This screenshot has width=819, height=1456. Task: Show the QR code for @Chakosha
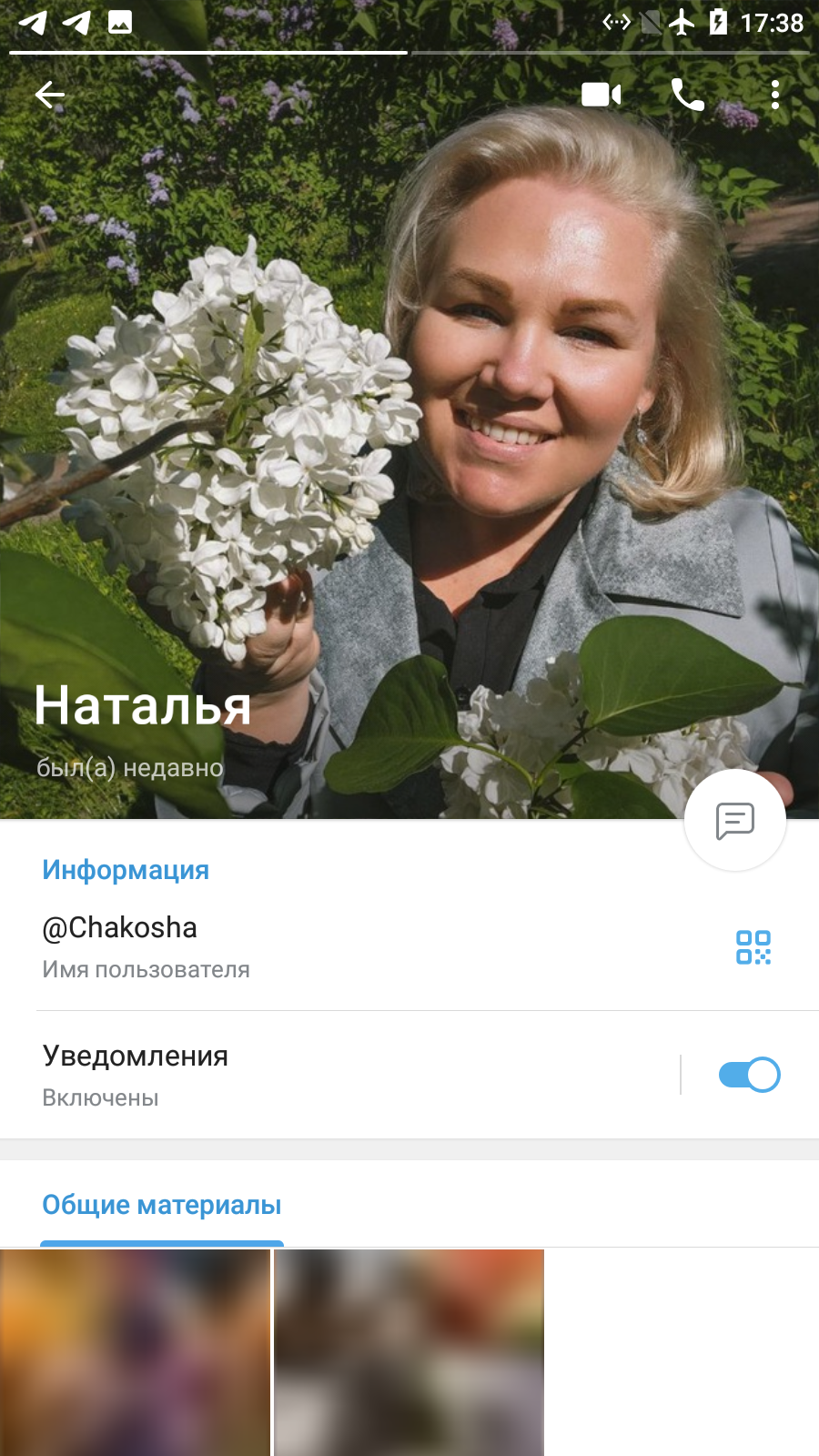point(753,947)
